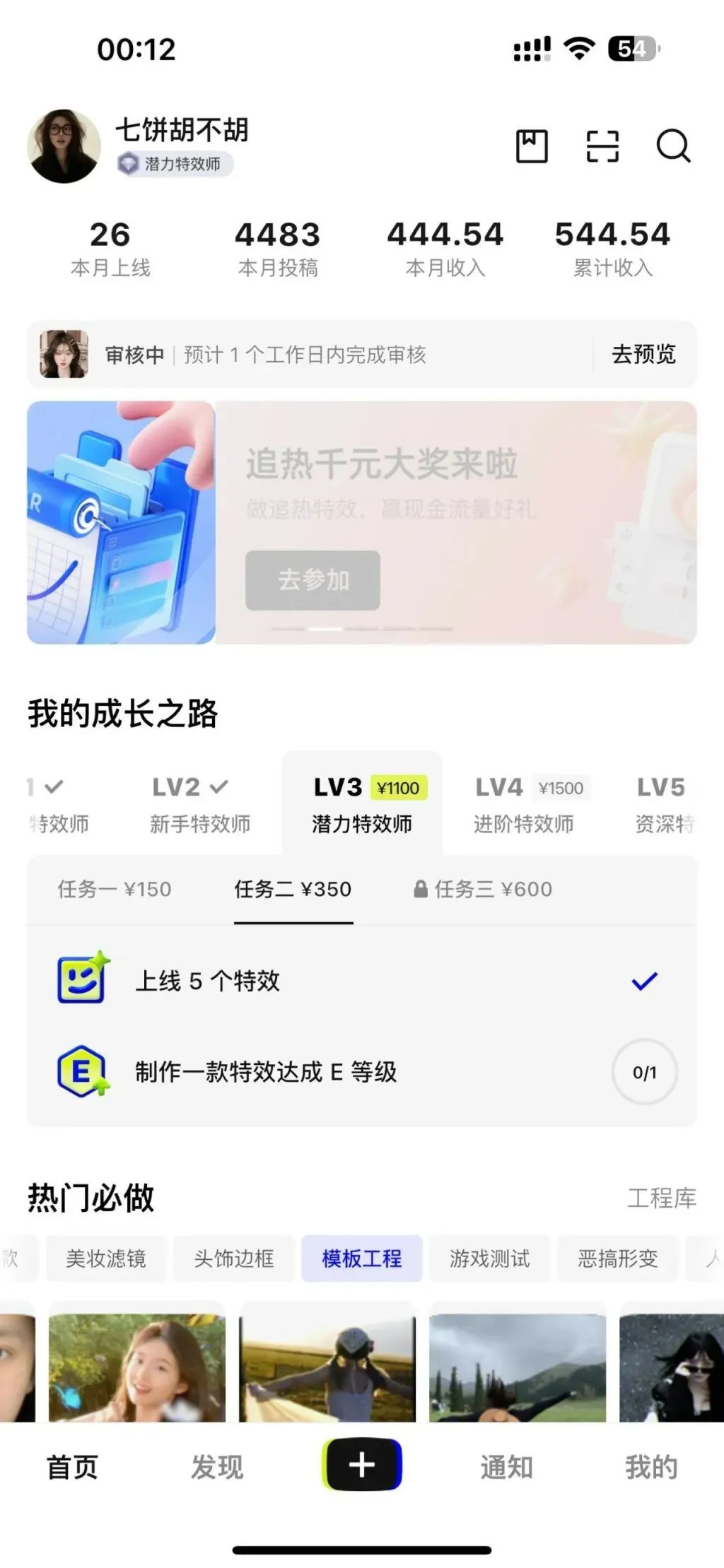The width and height of the screenshot is (724, 1568).
Task: Switch to the 我的 tab
Action: 651,1468
